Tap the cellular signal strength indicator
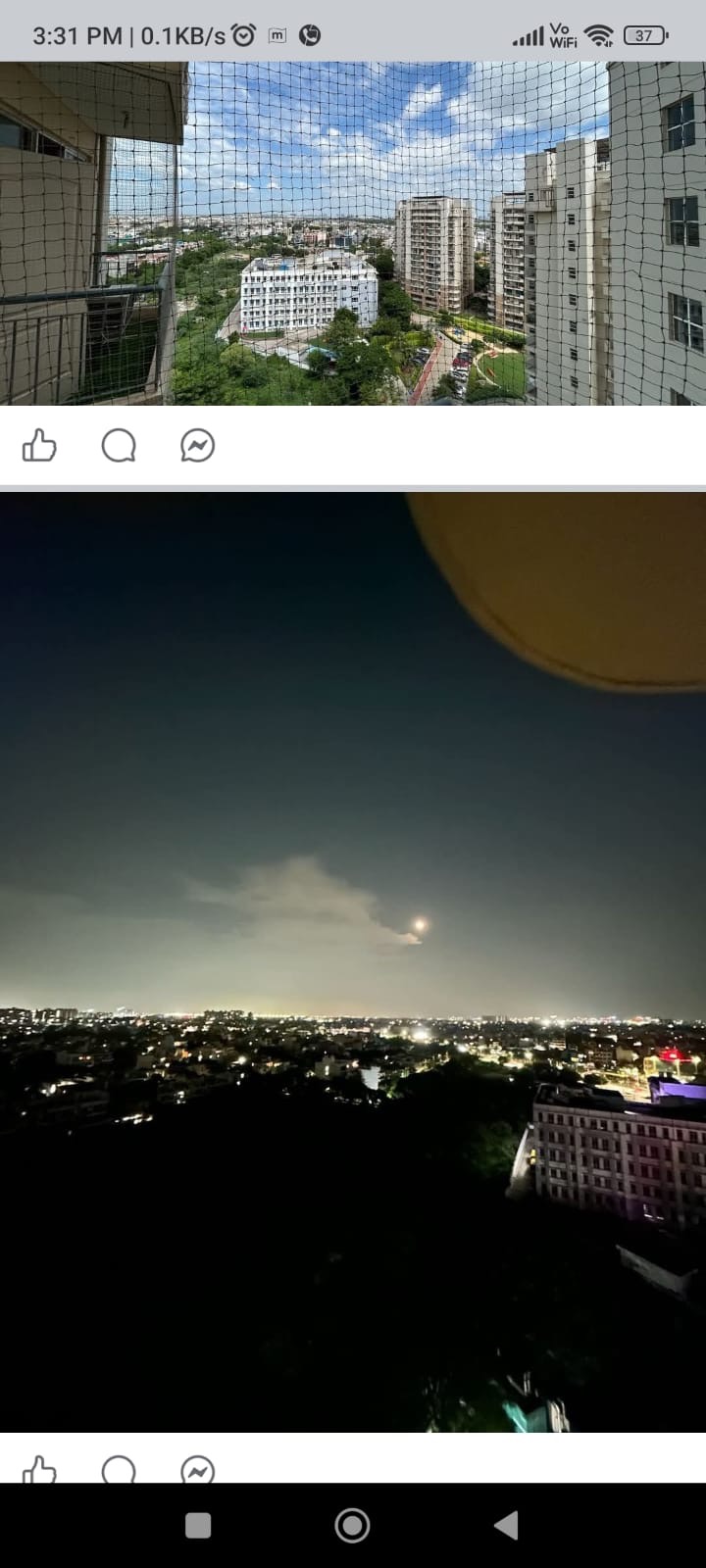 point(530,34)
